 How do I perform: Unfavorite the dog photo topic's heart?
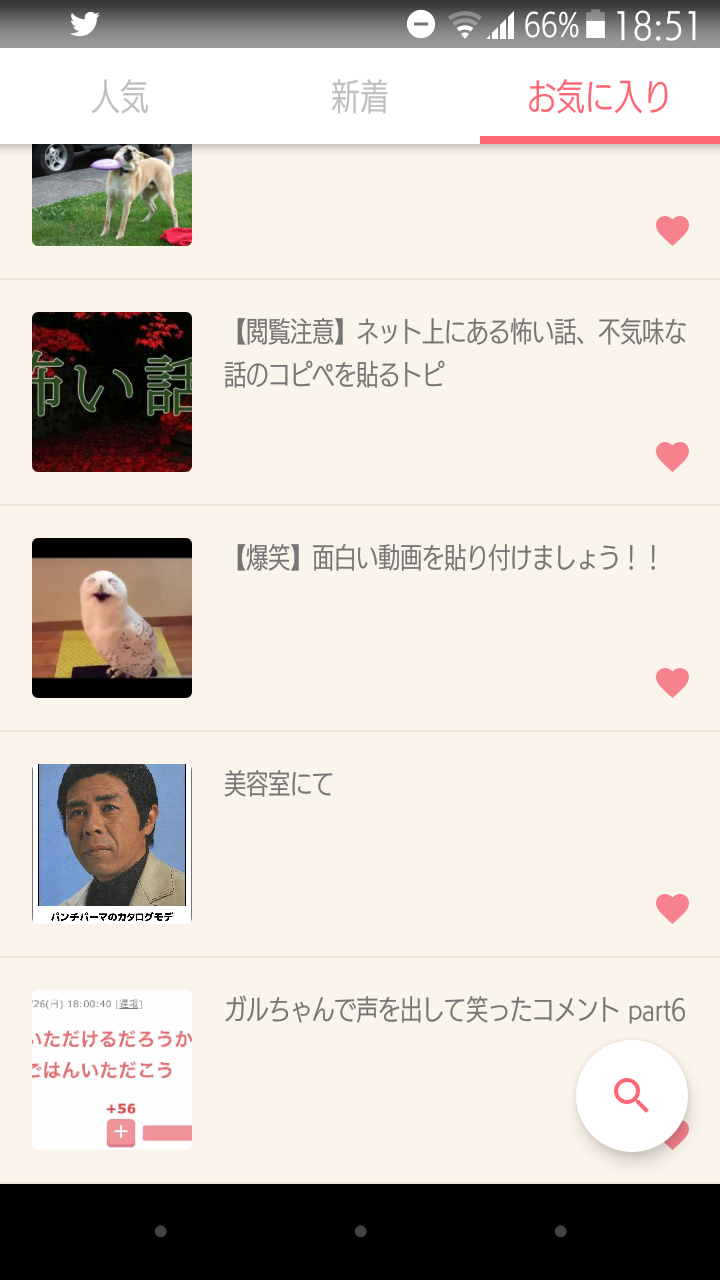(x=673, y=231)
